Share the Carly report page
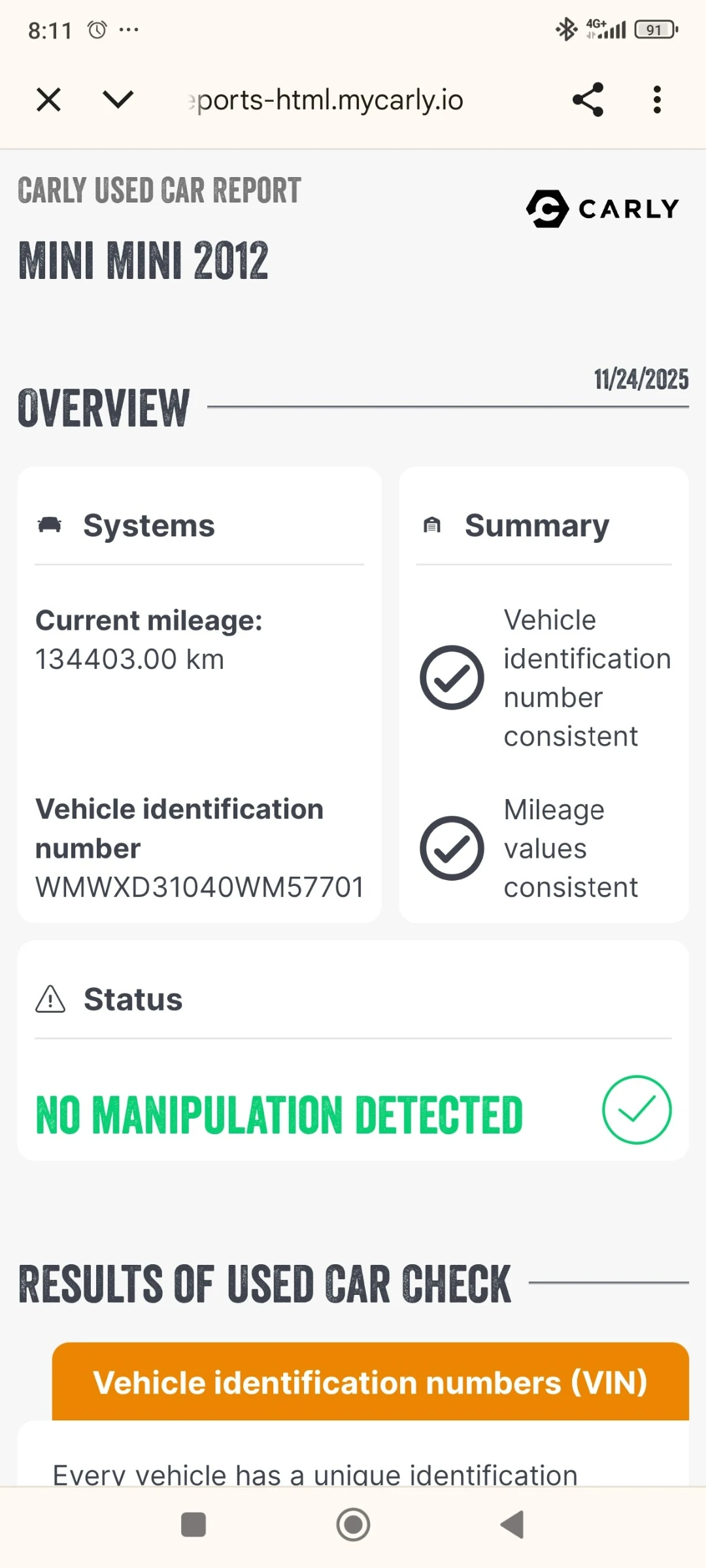The image size is (706, 1568). [588, 100]
